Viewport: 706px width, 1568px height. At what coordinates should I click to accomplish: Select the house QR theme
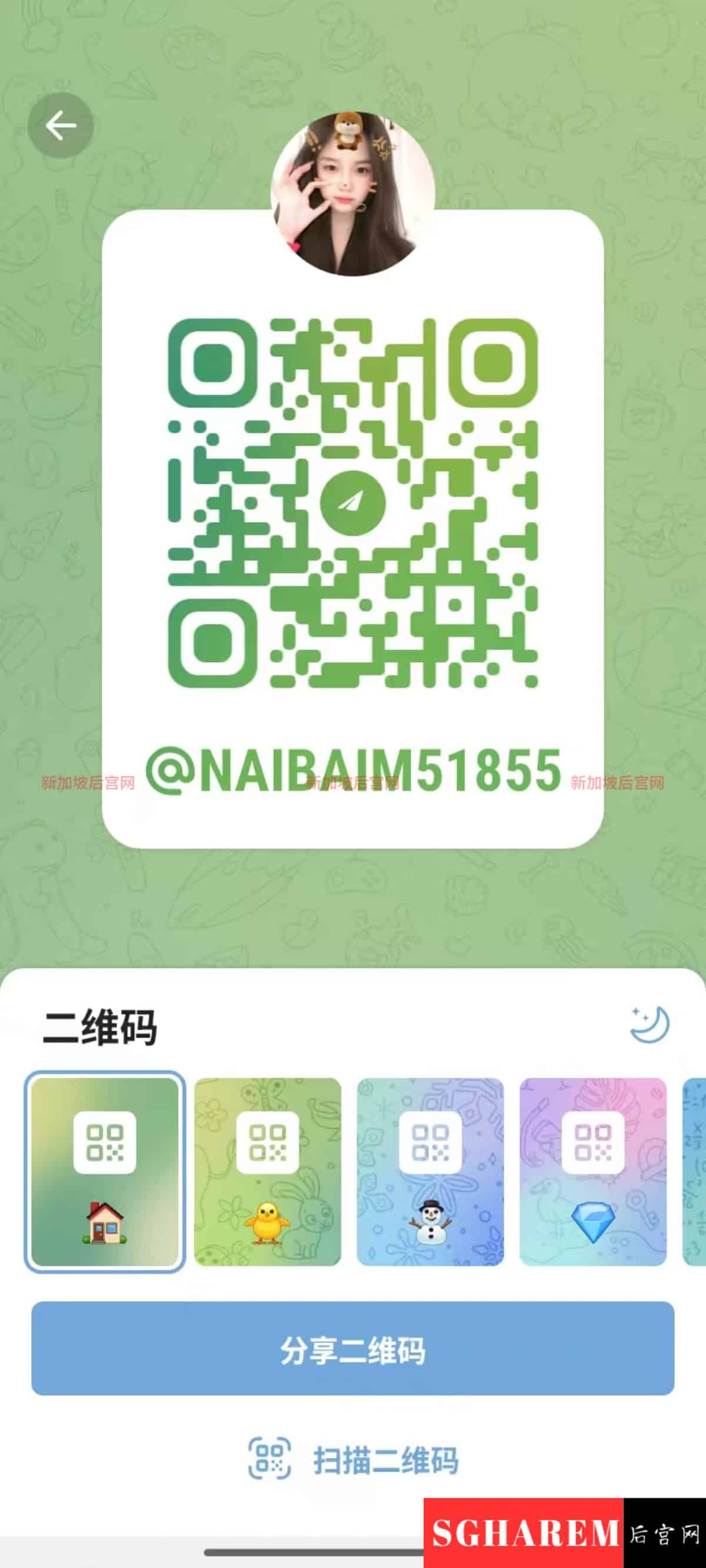tap(105, 1172)
